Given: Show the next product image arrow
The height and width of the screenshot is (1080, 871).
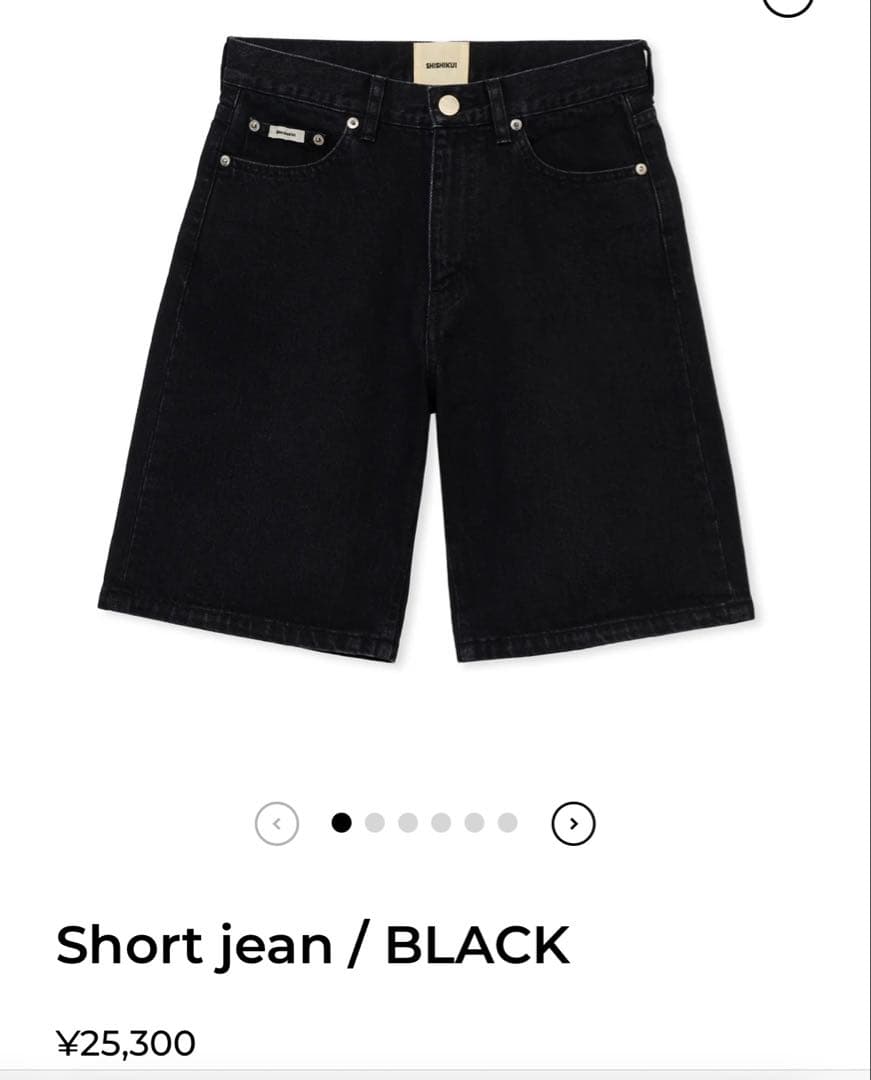Looking at the screenshot, I should coord(573,823).
